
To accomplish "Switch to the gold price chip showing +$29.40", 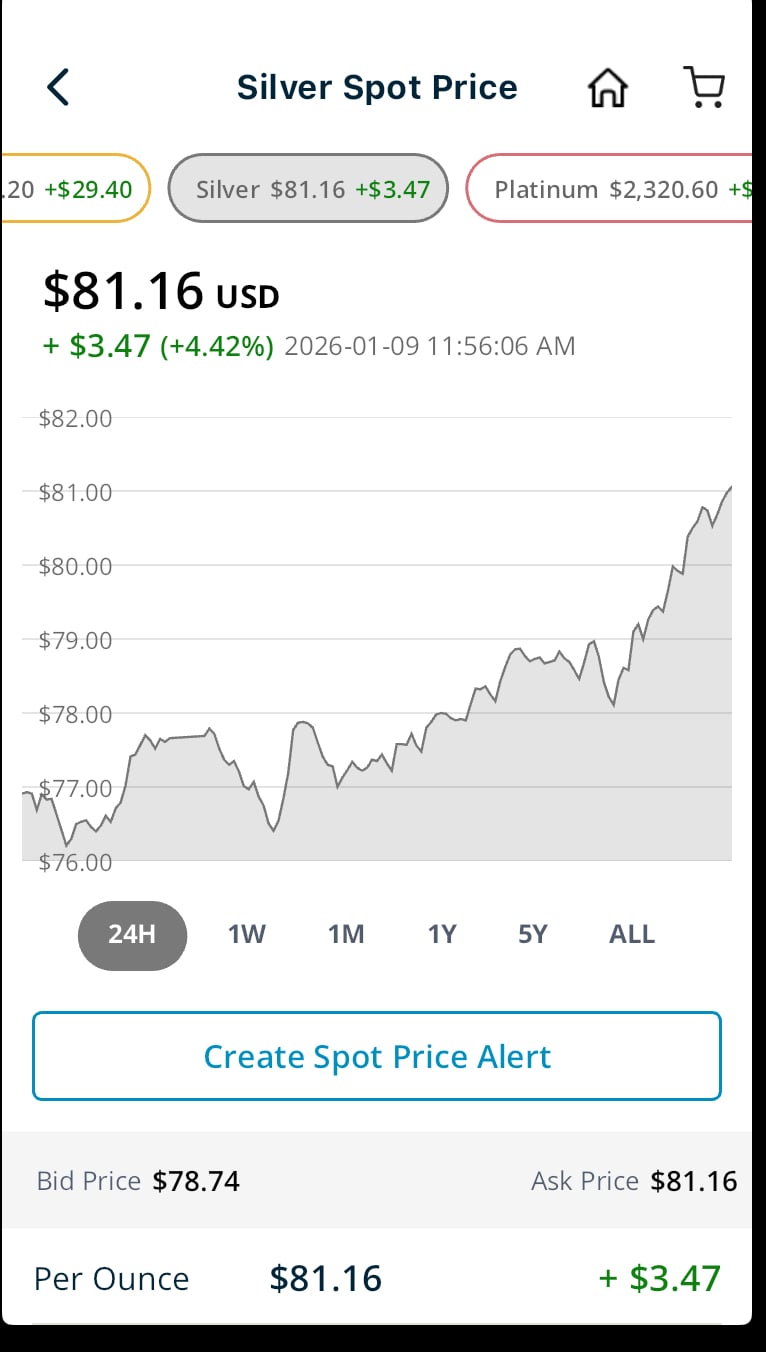I will 76,189.
